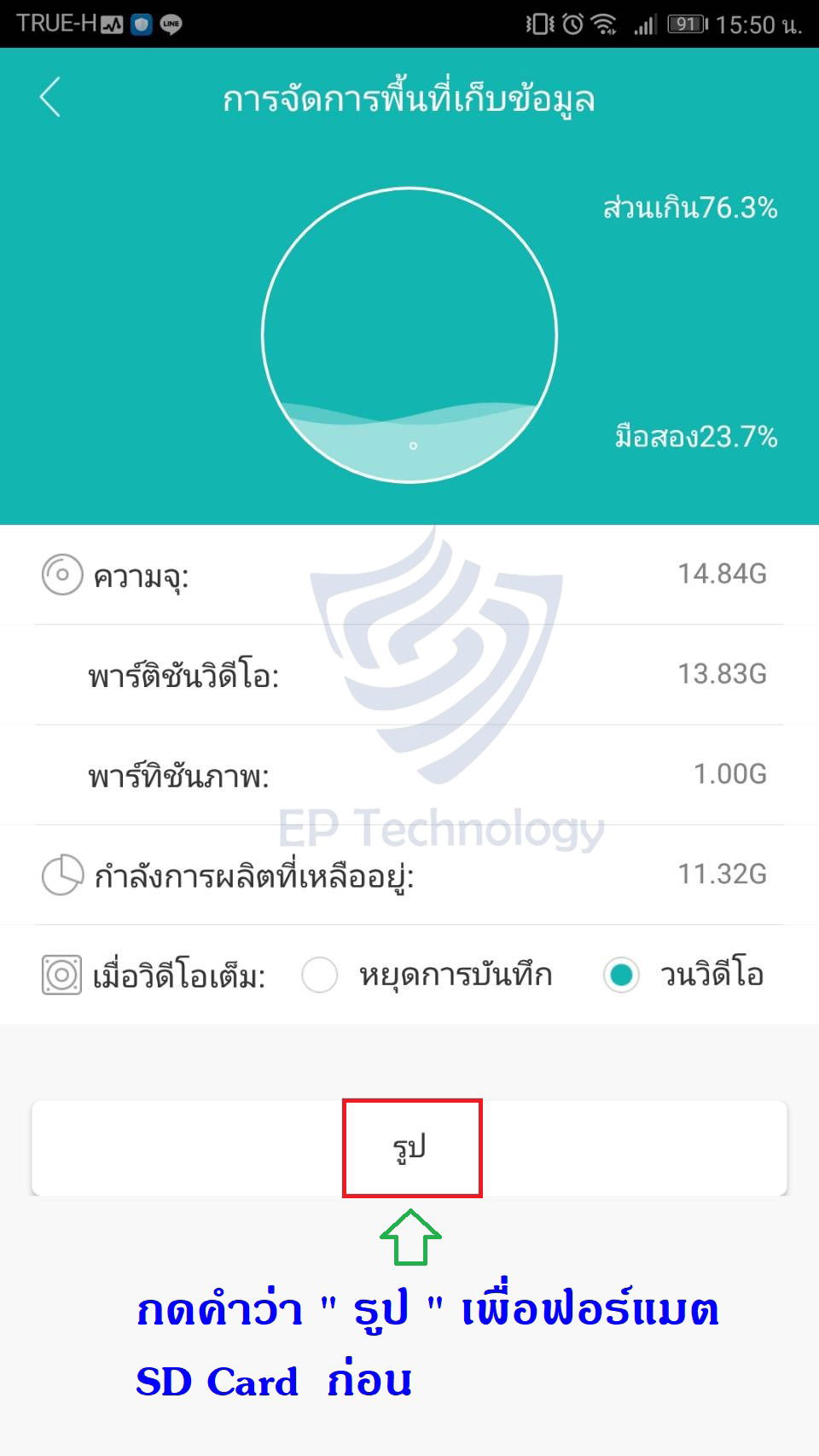819x1456 pixels.
Task: Select the วนวิดีโอ radio option
Action: coord(621,975)
